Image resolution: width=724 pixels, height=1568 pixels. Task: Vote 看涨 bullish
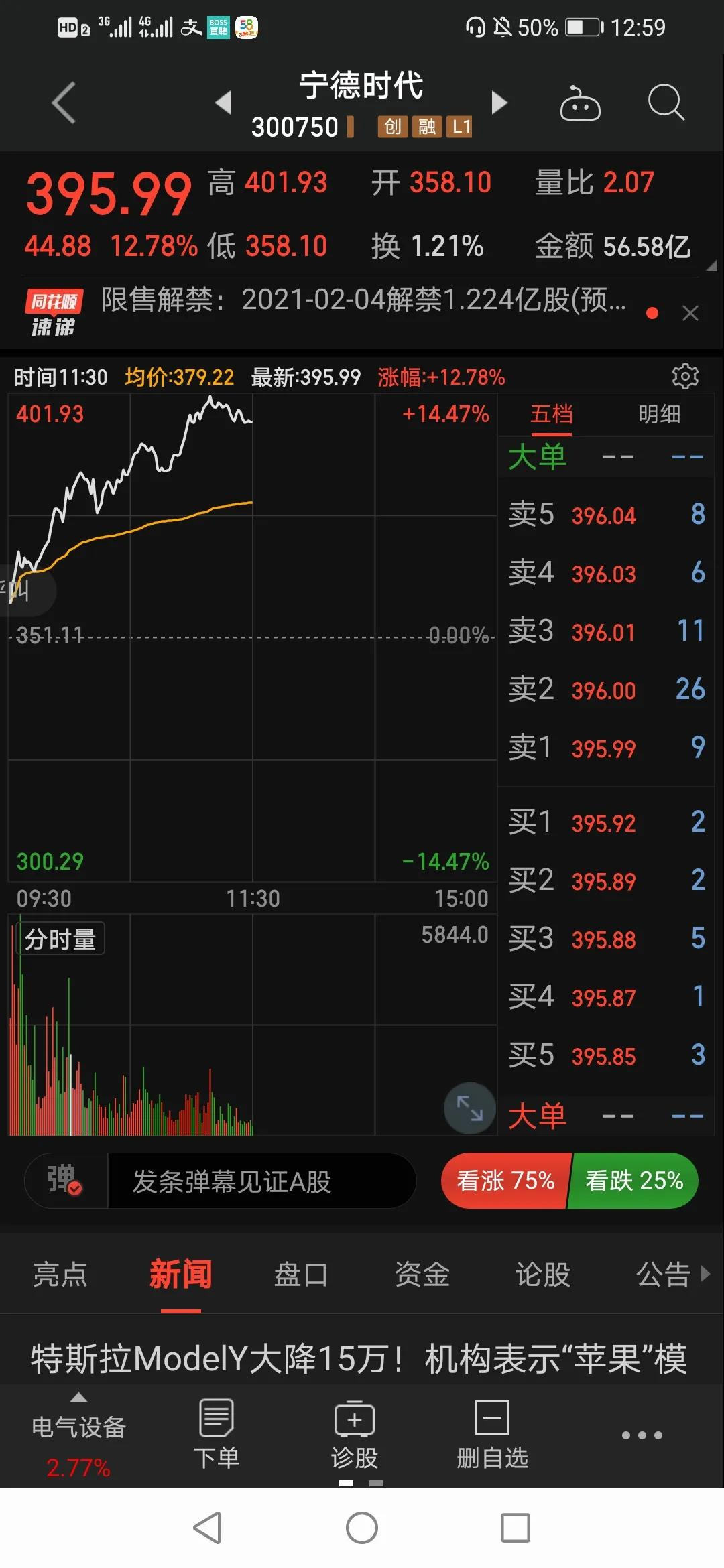point(506,1180)
